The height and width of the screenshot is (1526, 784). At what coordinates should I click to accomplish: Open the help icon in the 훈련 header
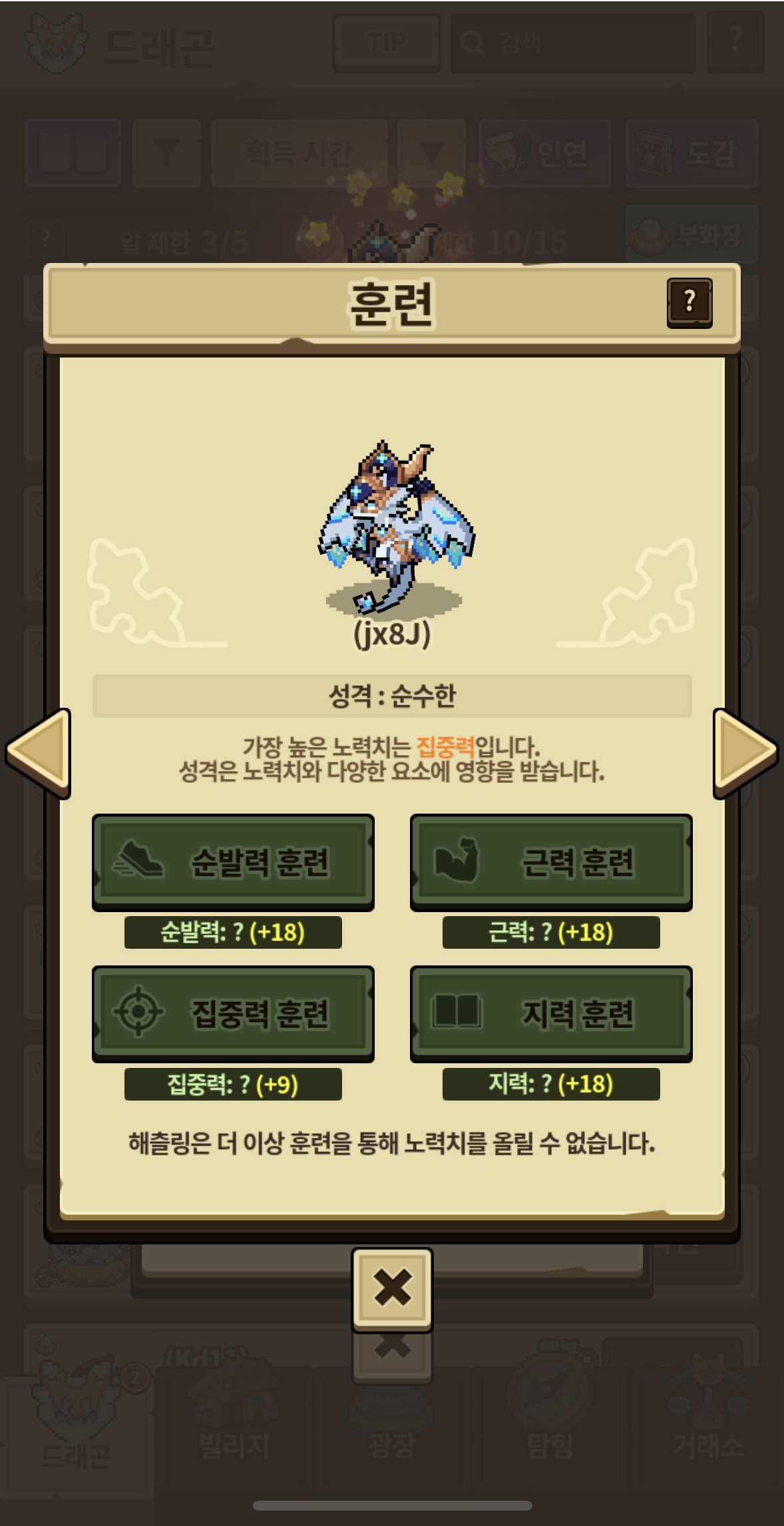689,303
